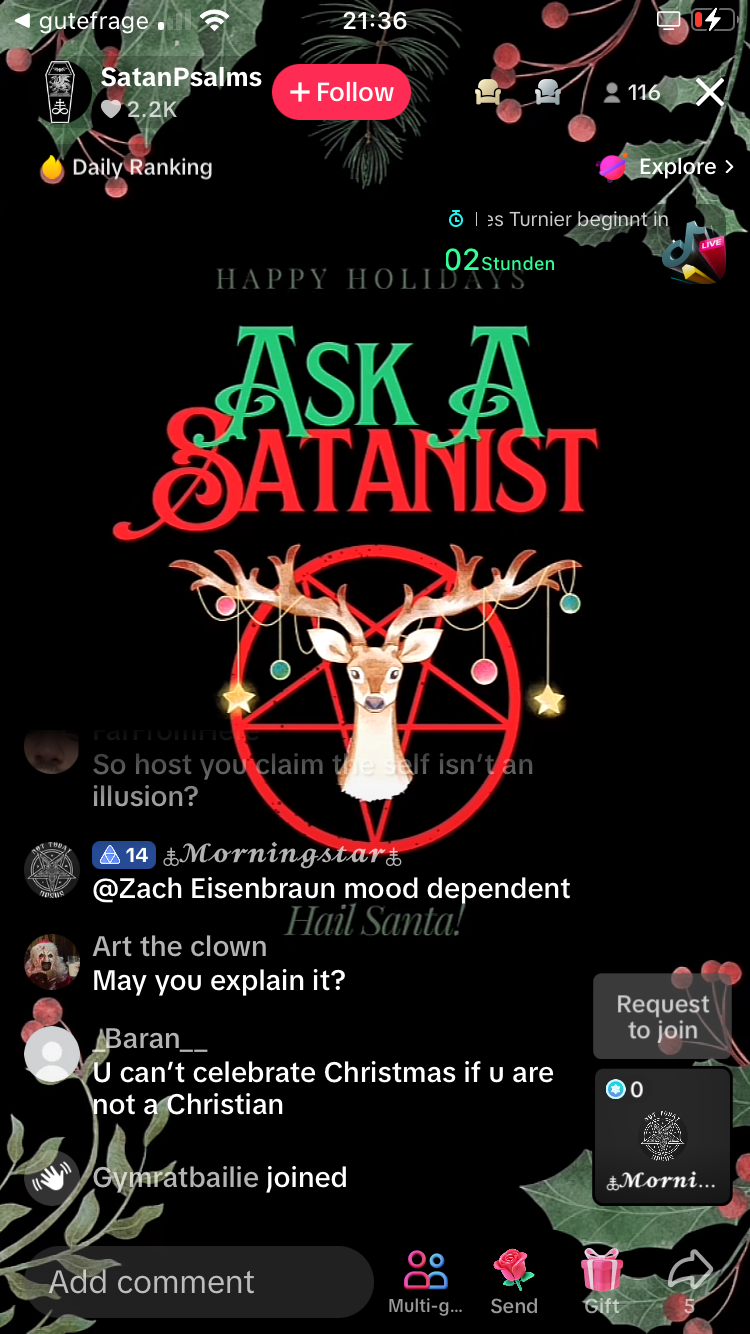
Task: Send a rose
Action: tap(514, 1282)
